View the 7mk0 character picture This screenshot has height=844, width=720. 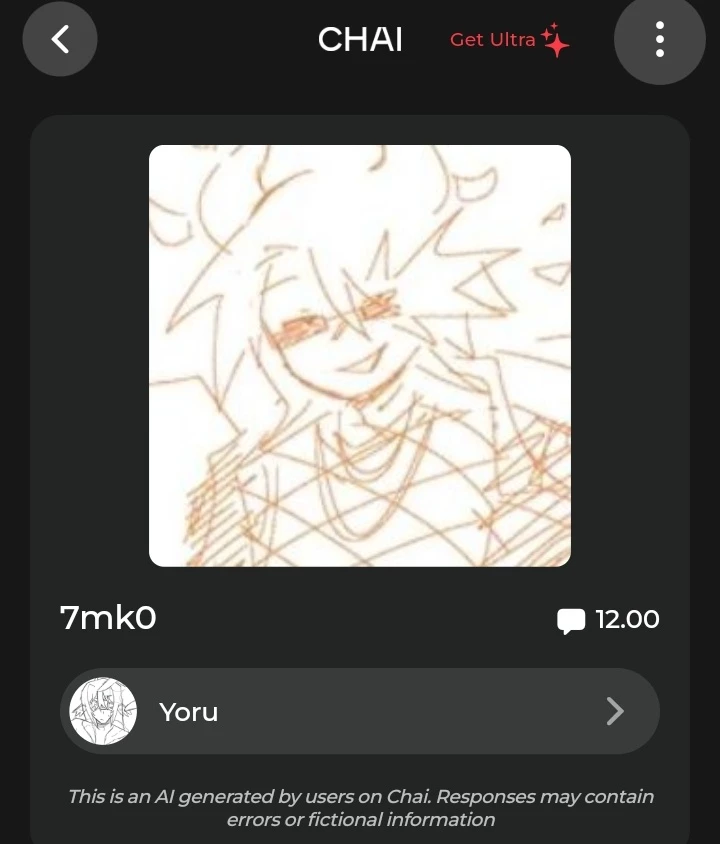coord(360,356)
